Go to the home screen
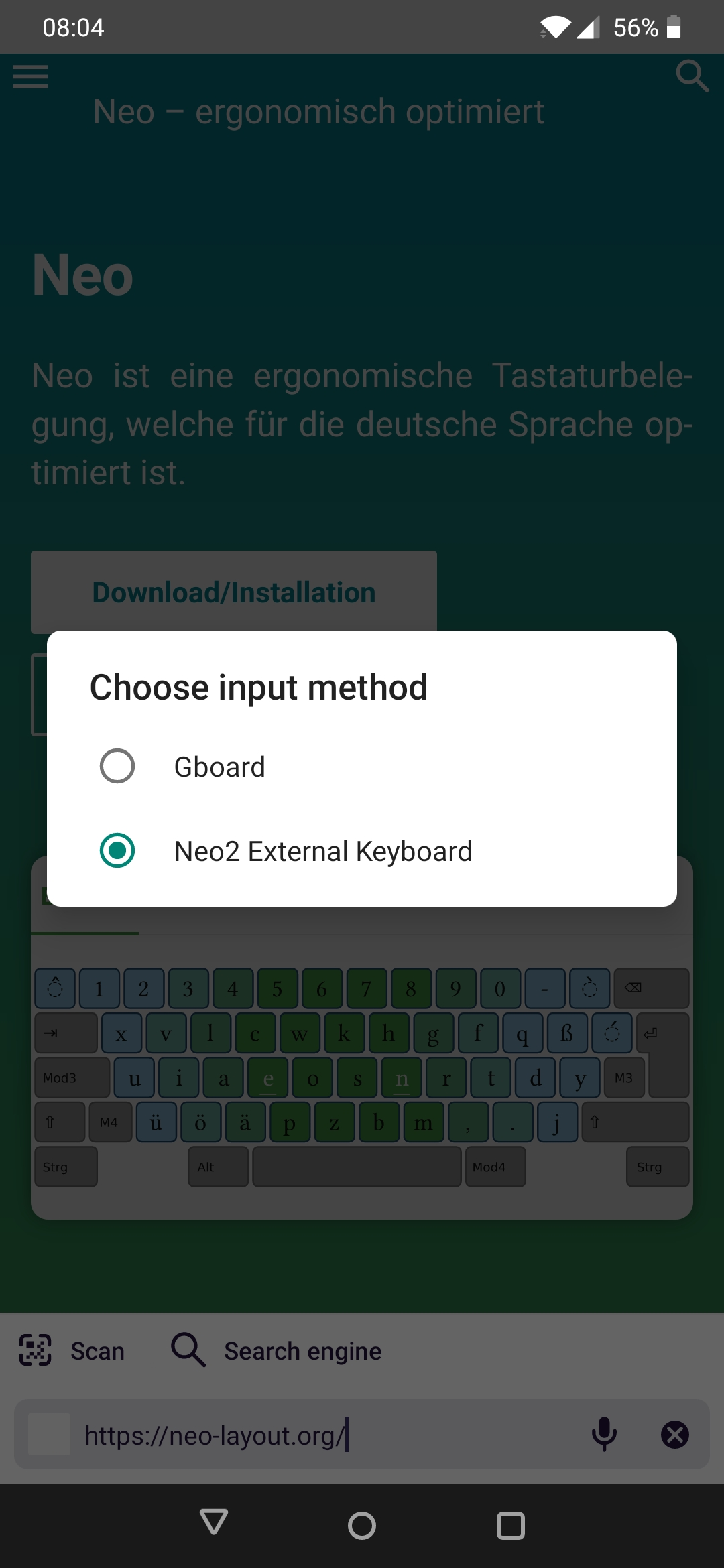 coord(362,1526)
